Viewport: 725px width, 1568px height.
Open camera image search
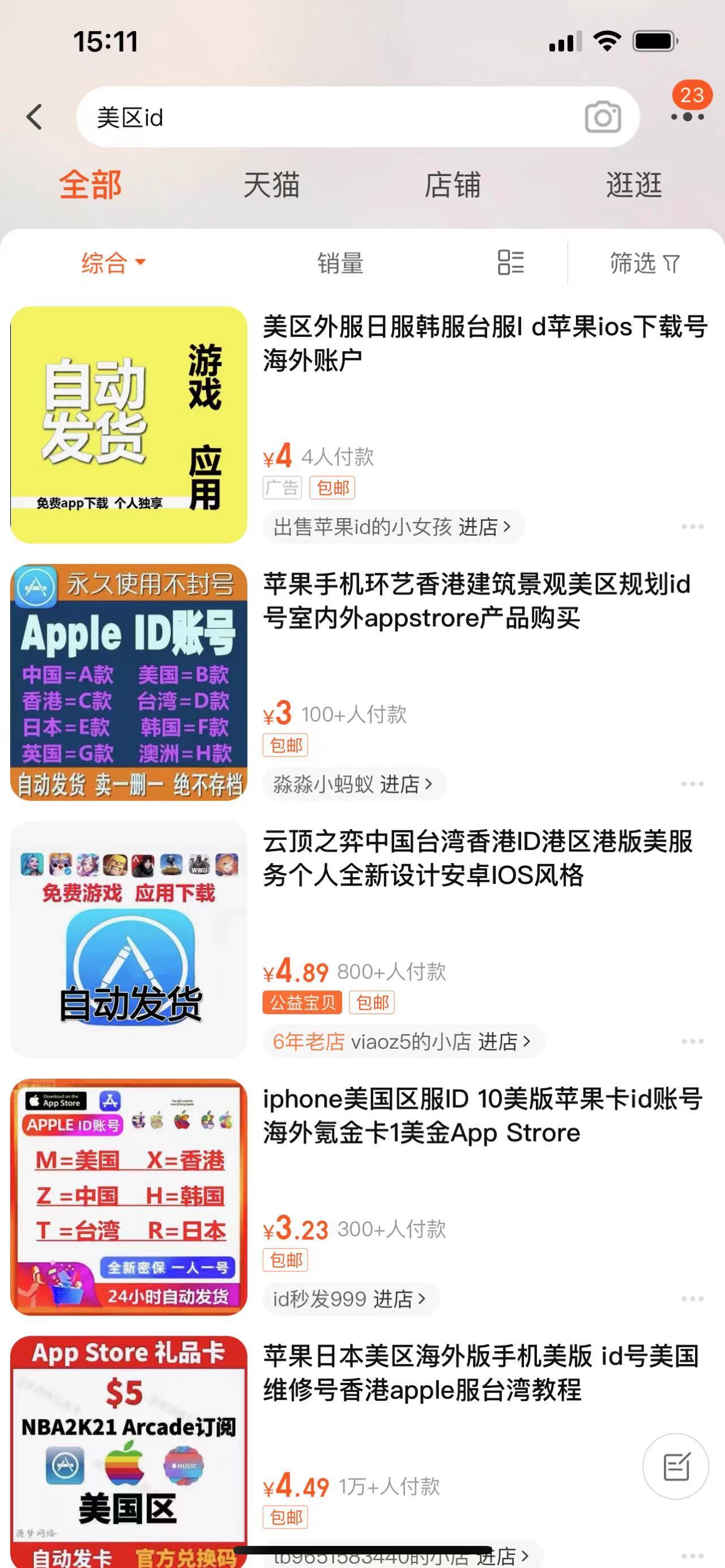point(602,117)
